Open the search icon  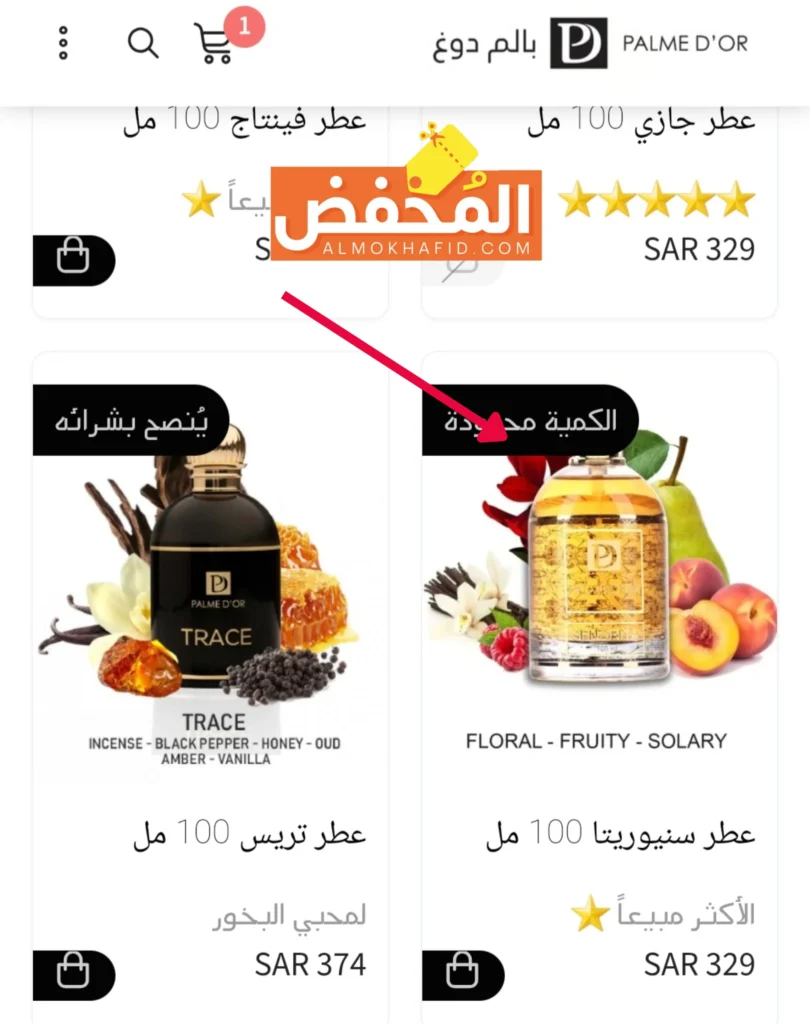coord(143,43)
